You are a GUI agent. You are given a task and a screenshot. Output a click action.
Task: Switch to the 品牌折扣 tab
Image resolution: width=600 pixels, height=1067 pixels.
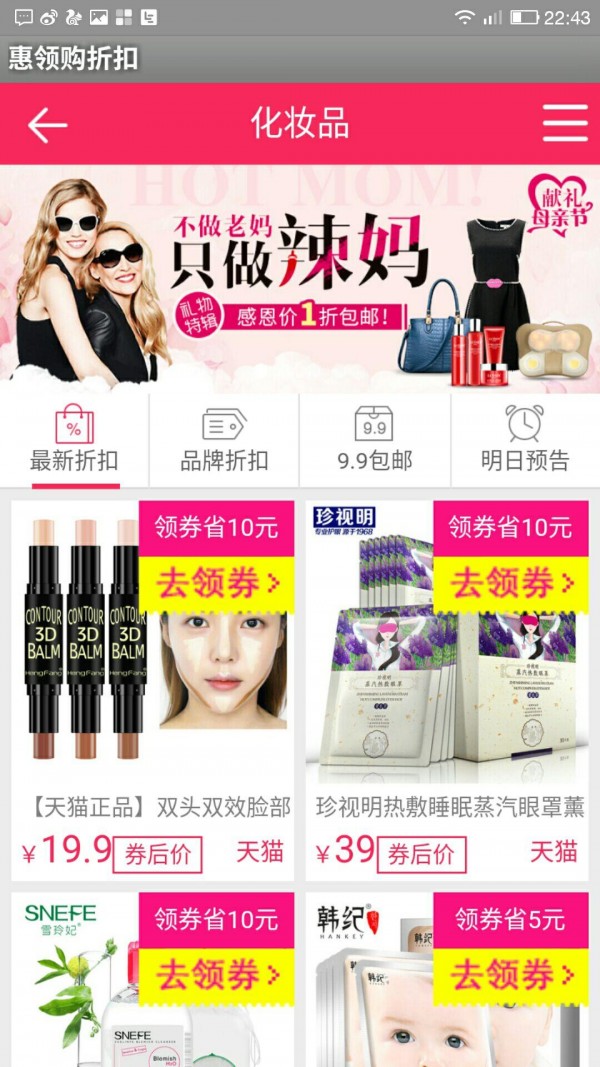pyautogui.click(x=224, y=440)
